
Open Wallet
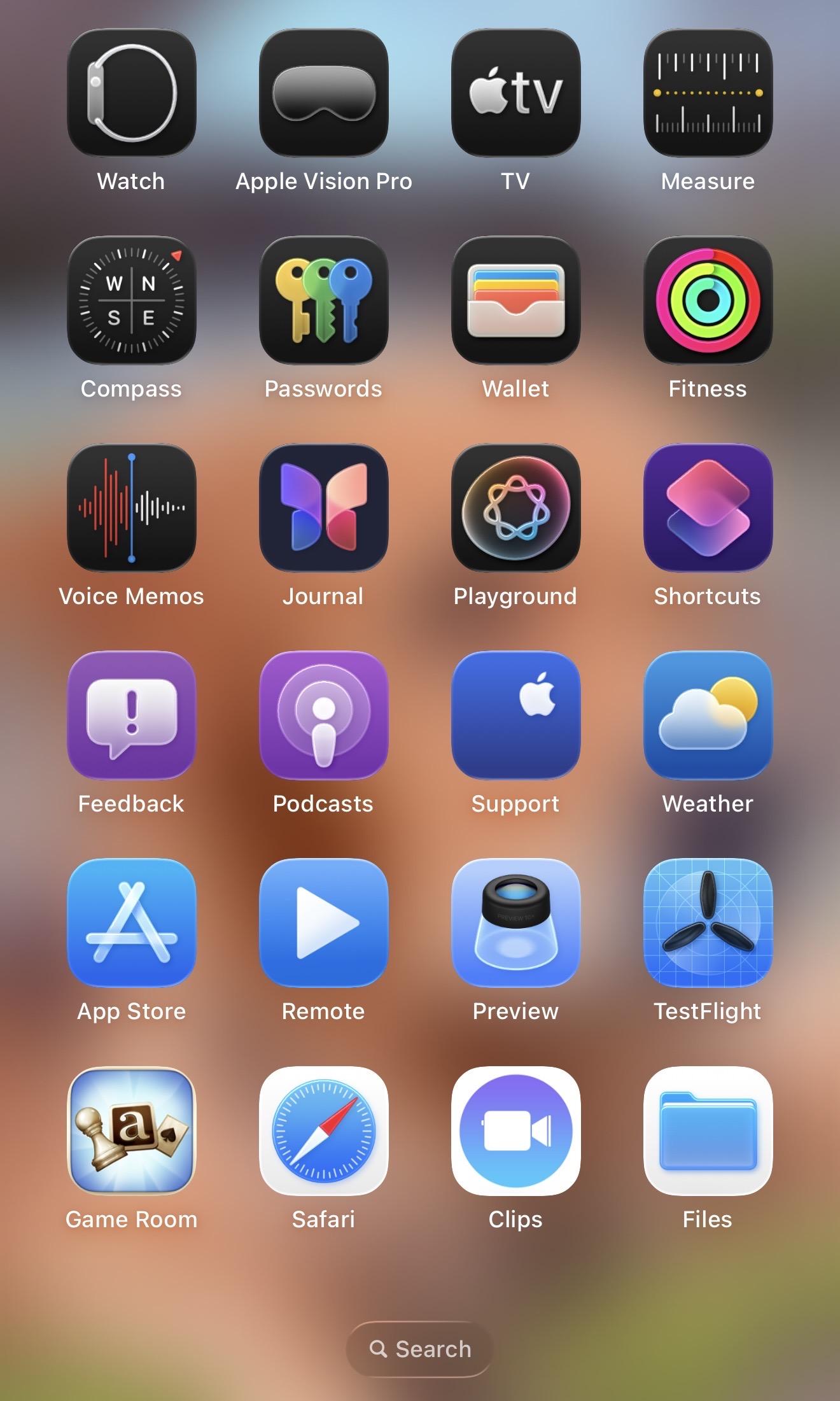tap(516, 300)
